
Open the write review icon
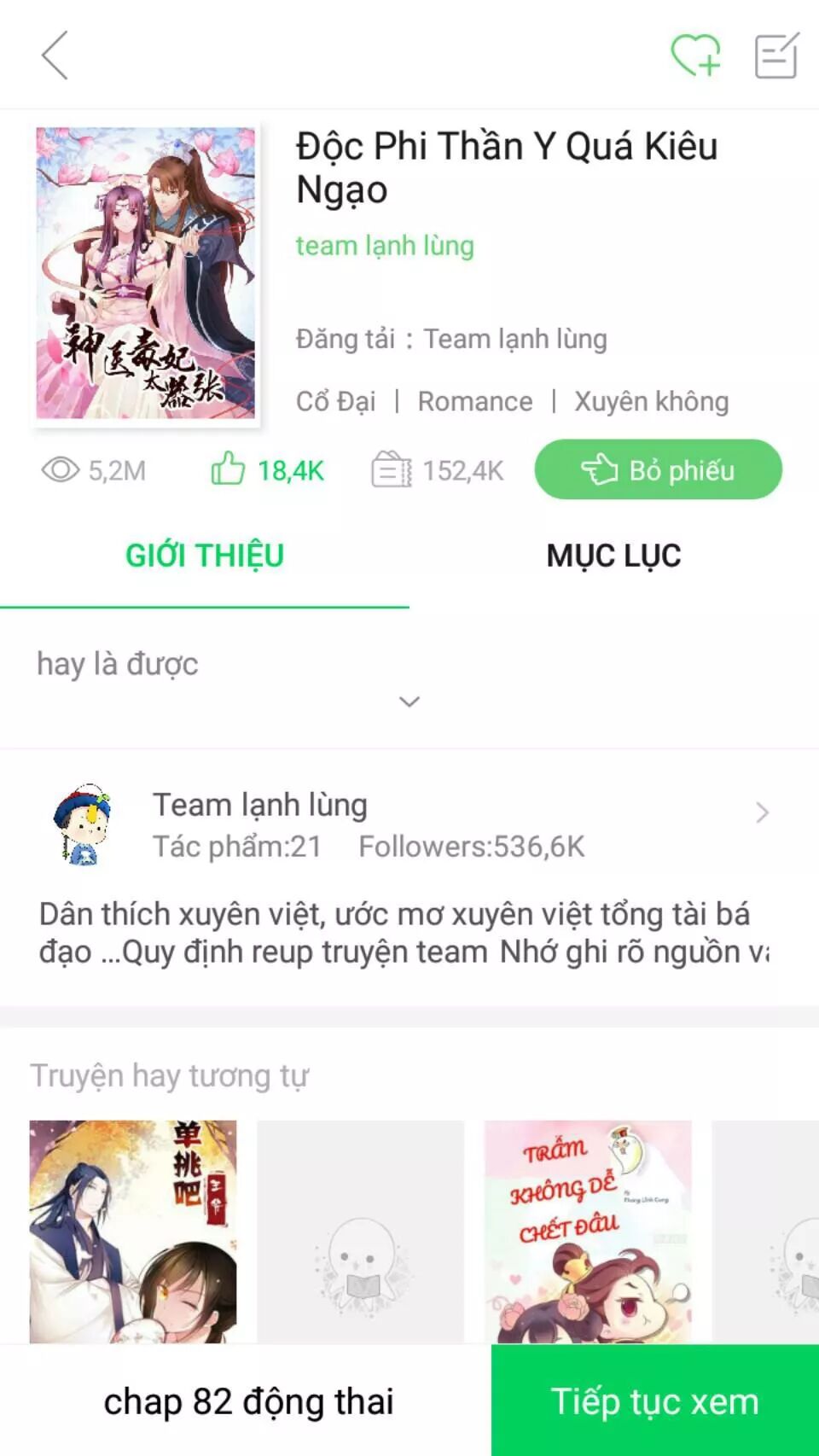(x=776, y=55)
